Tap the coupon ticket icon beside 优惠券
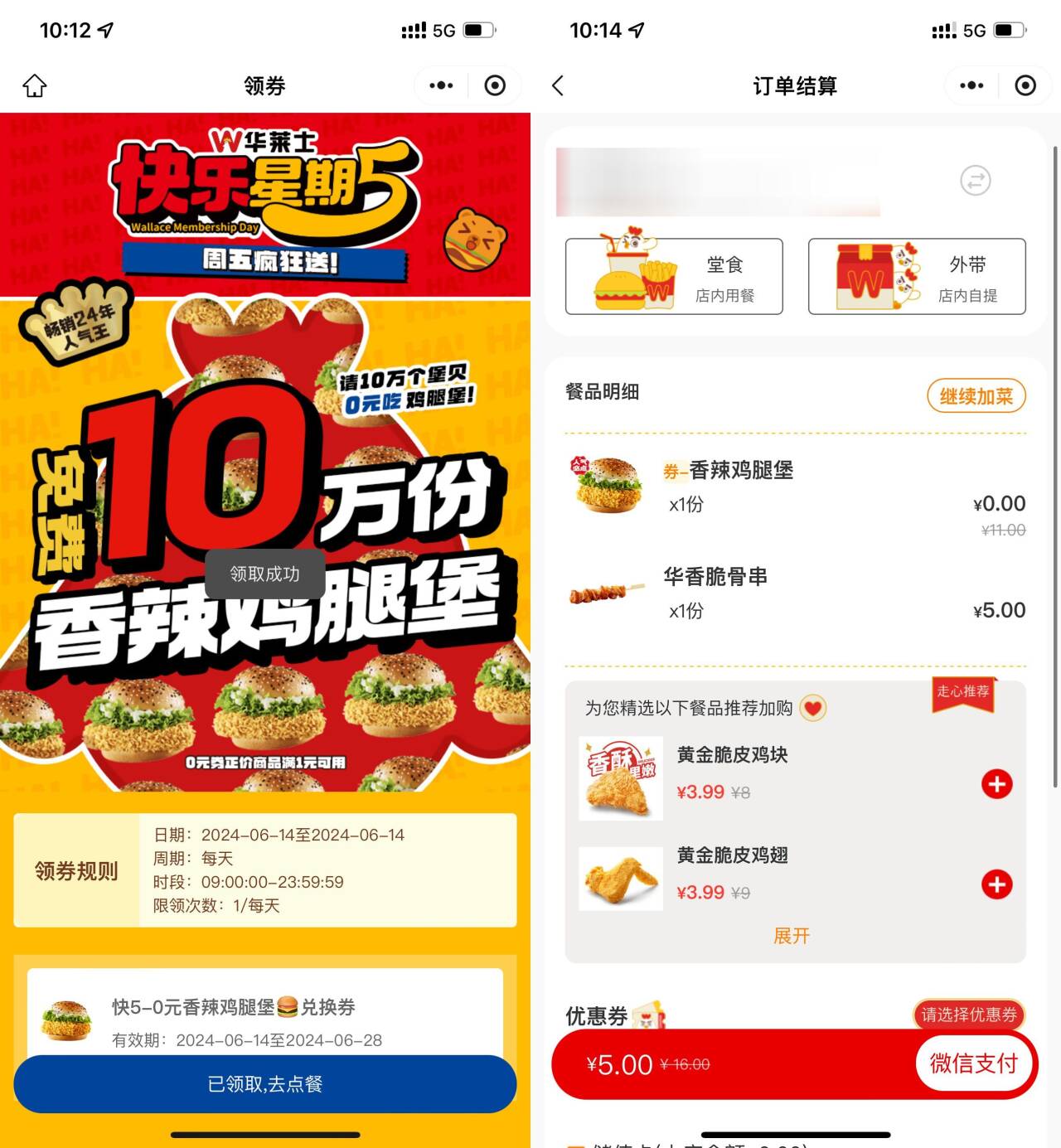 pos(650,1015)
